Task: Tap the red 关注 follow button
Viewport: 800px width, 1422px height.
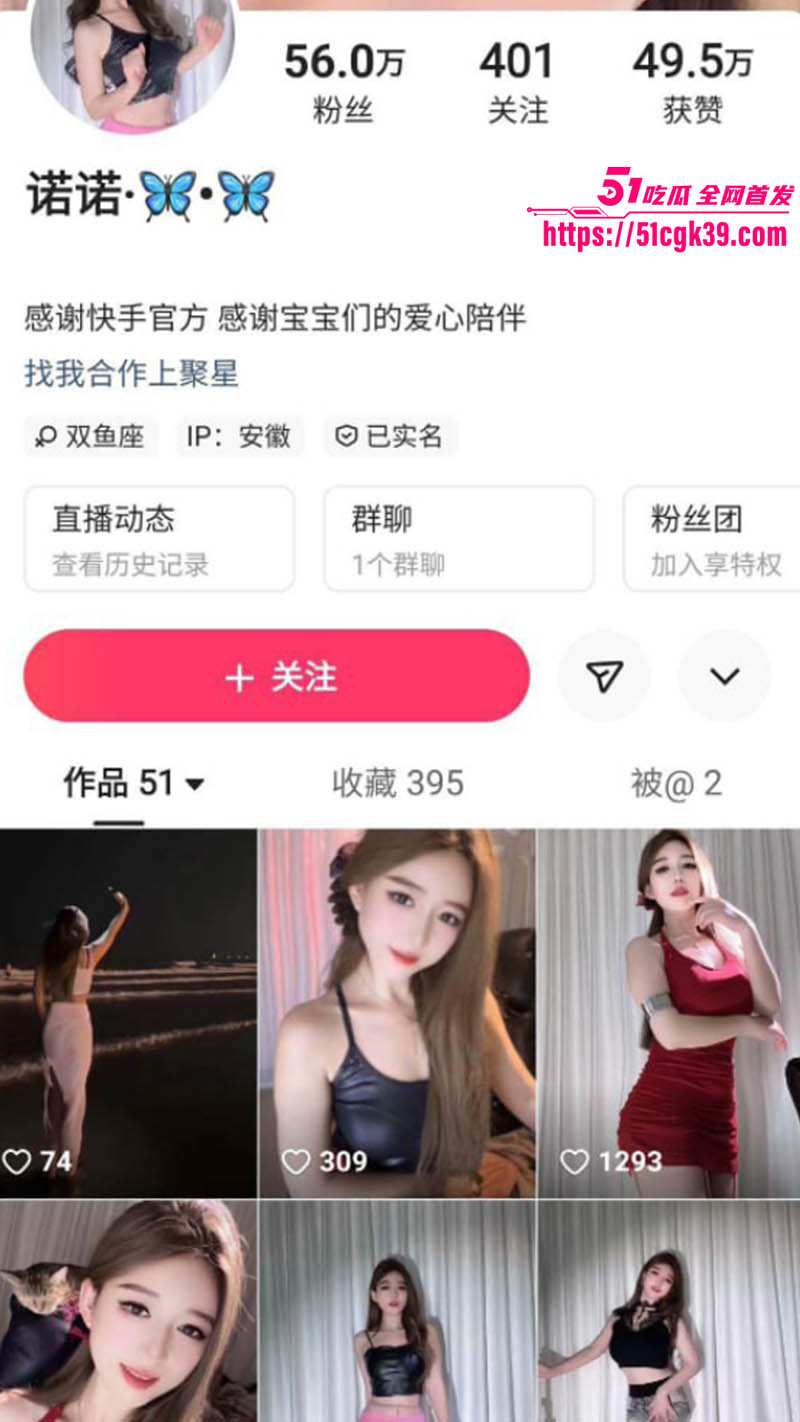Action: click(x=276, y=676)
